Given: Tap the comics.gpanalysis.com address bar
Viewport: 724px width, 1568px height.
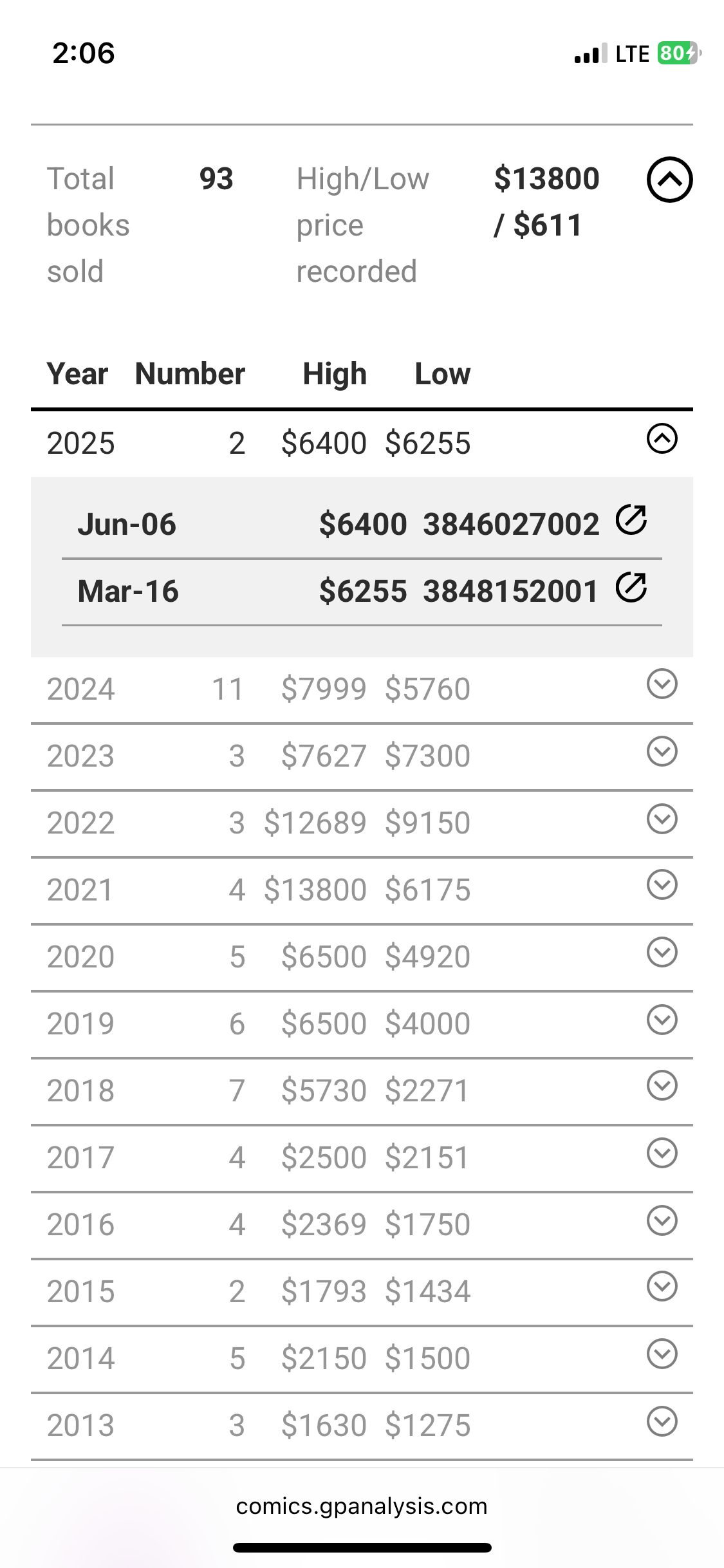Looking at the screenshot, I should click(x=362, y=1506).
